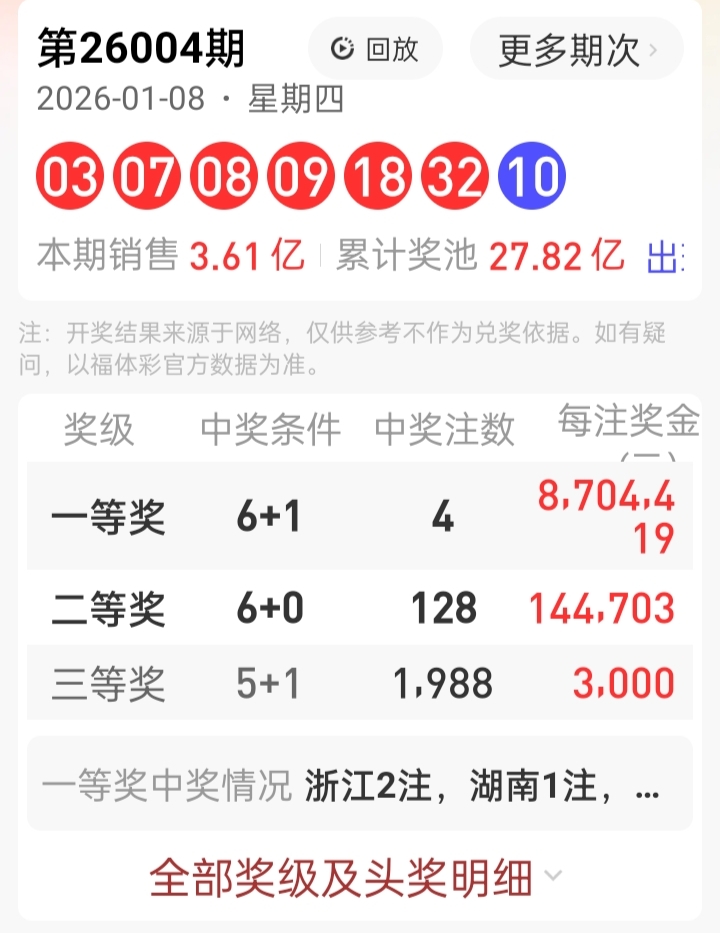Image resolution: width=720 pixels, height=933 pixels.
Task: Click the blue ball 10
Action: [x=532, y=174]
